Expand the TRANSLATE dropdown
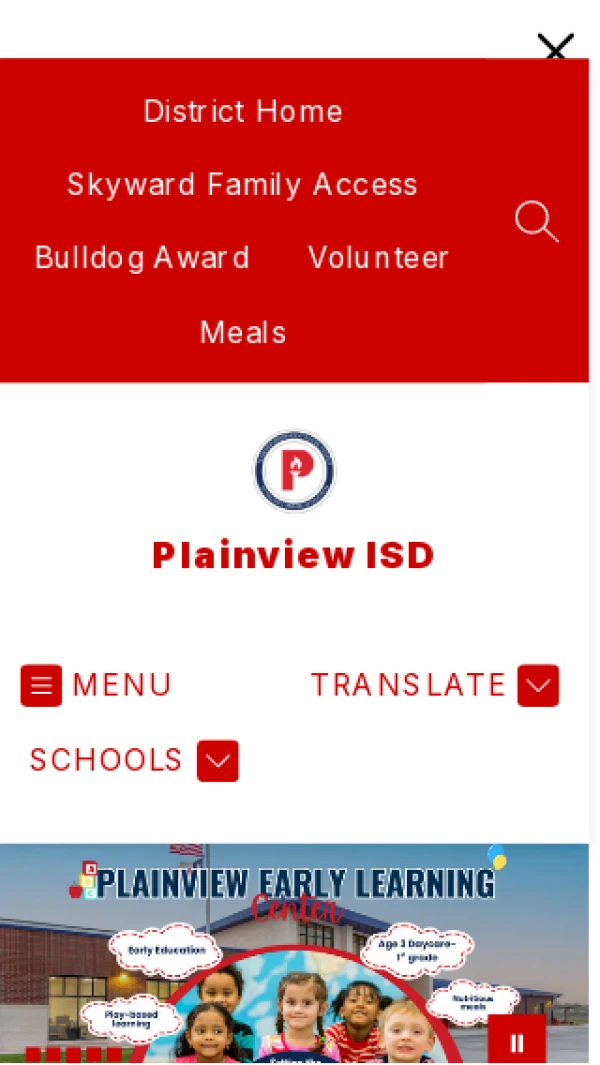The height and width of the screenshot is (1065, 600). pyautogui.click(x=434, y=685)
